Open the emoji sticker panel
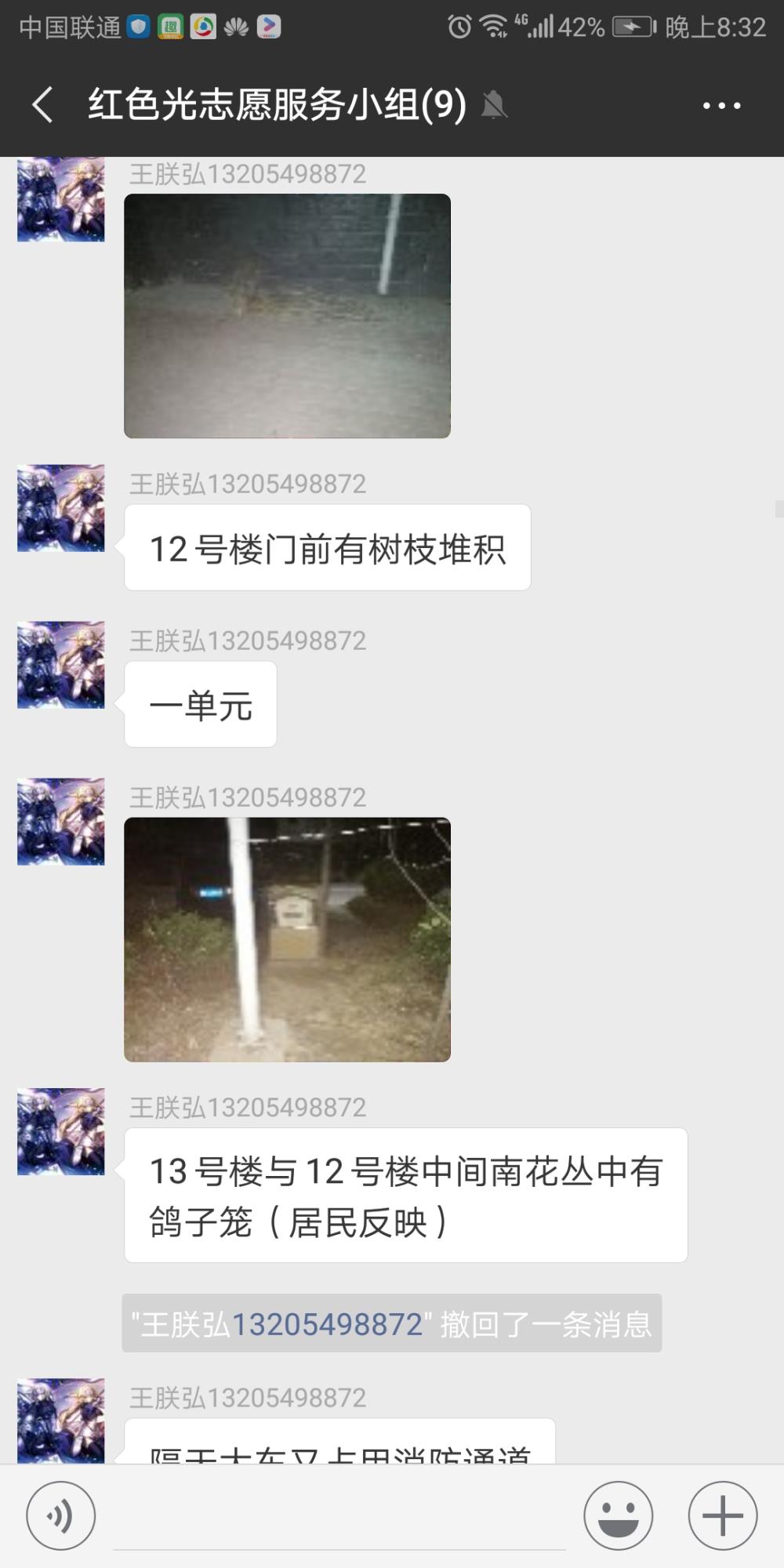 click(618, 1515)
